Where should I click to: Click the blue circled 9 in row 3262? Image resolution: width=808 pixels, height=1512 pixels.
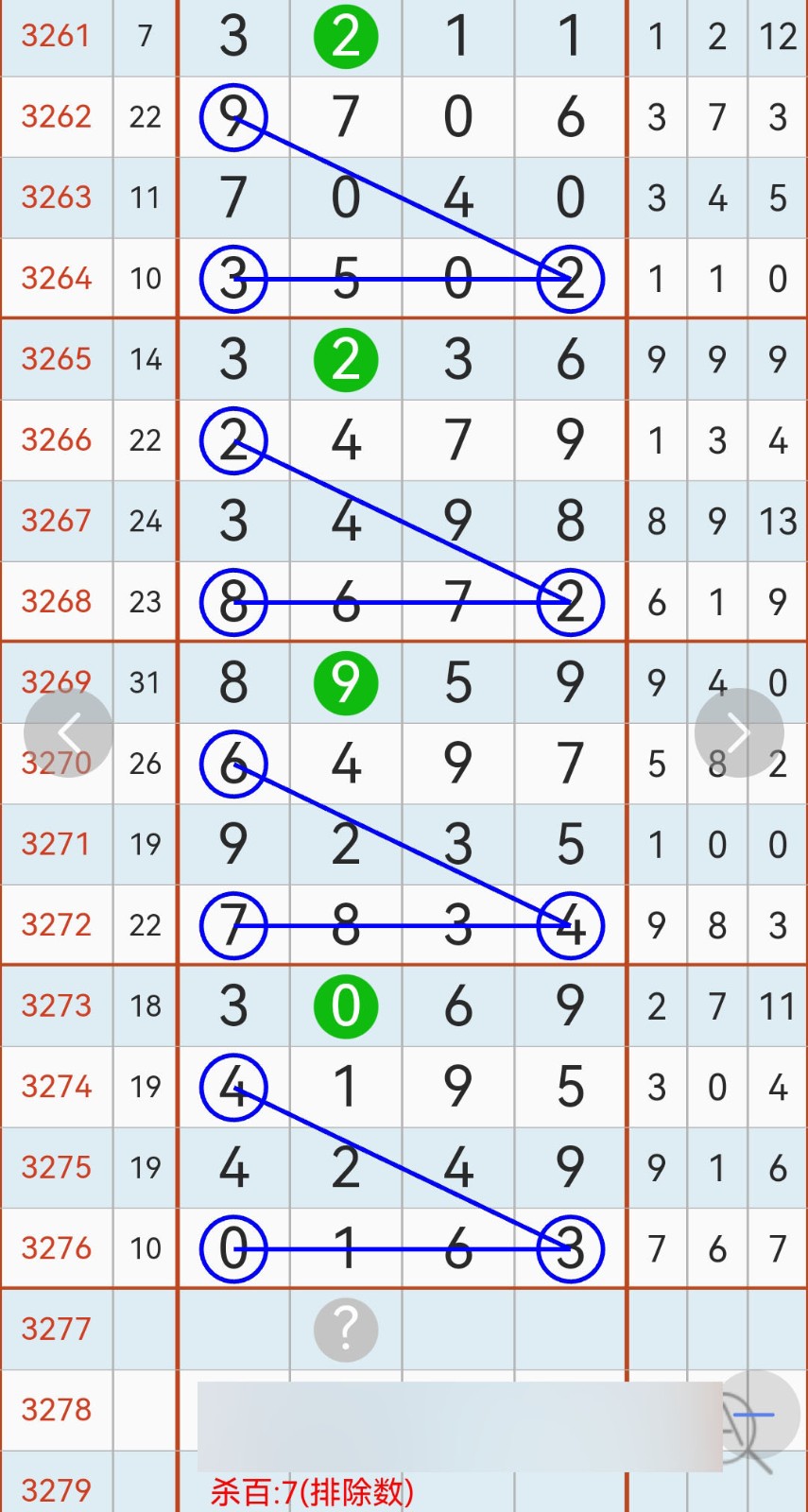click(x=232, y=117)
